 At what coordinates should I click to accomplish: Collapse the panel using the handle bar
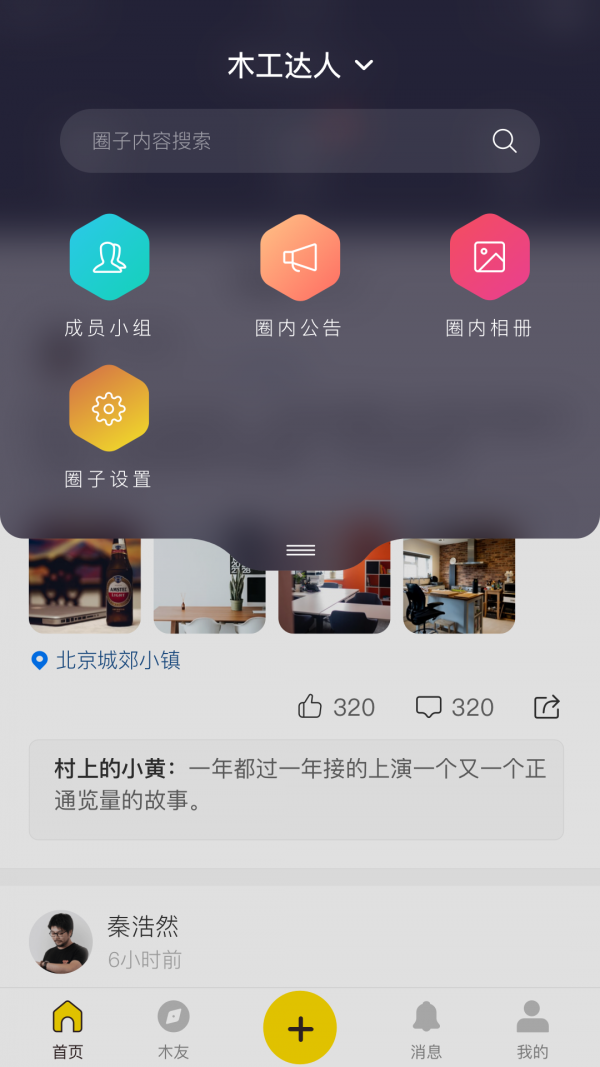coord(300,550)
